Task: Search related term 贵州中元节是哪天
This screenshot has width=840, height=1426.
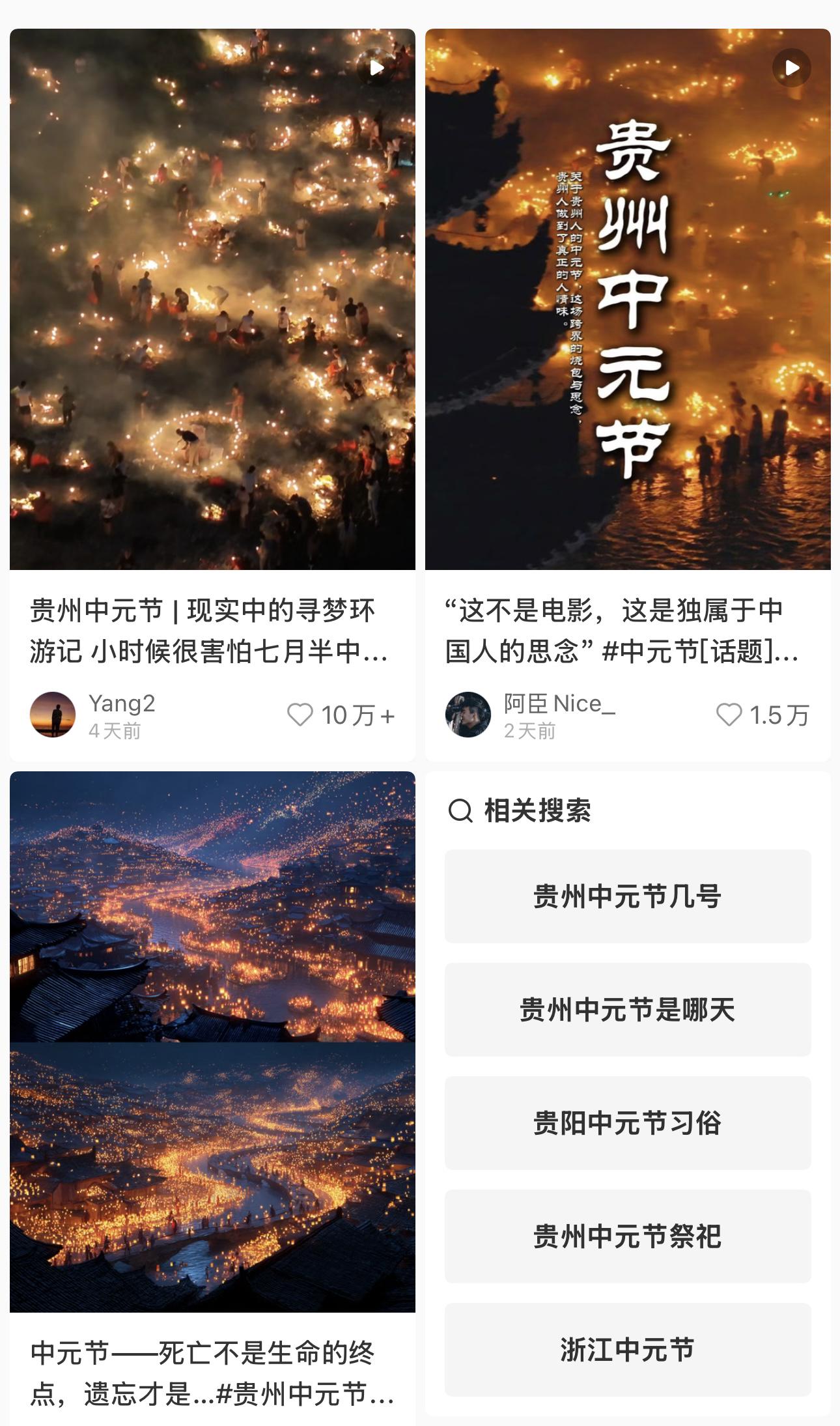Action: click(x=628, y=1009)
